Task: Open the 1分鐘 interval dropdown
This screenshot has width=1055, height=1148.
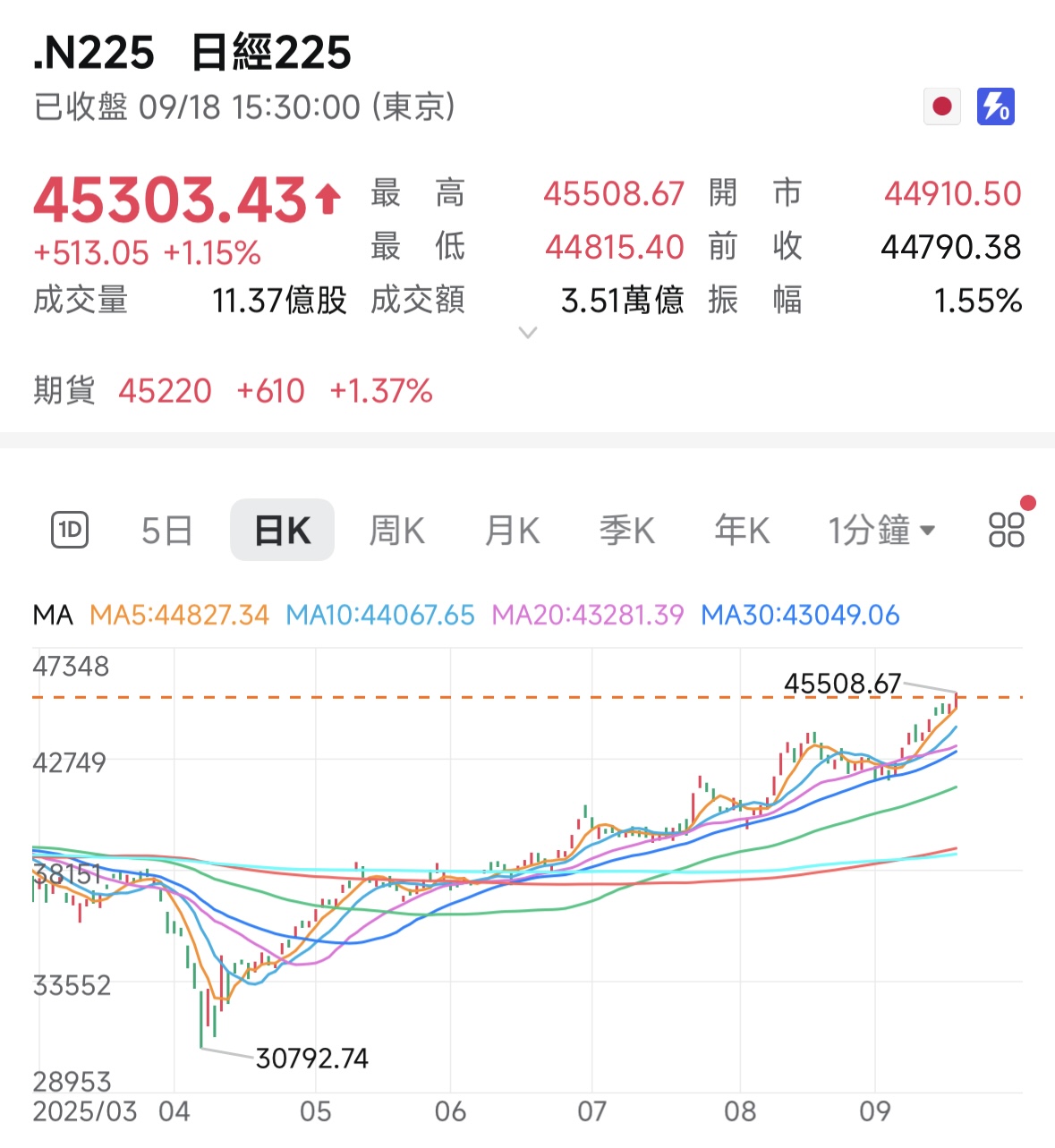Action: click(x=881, y=531)
